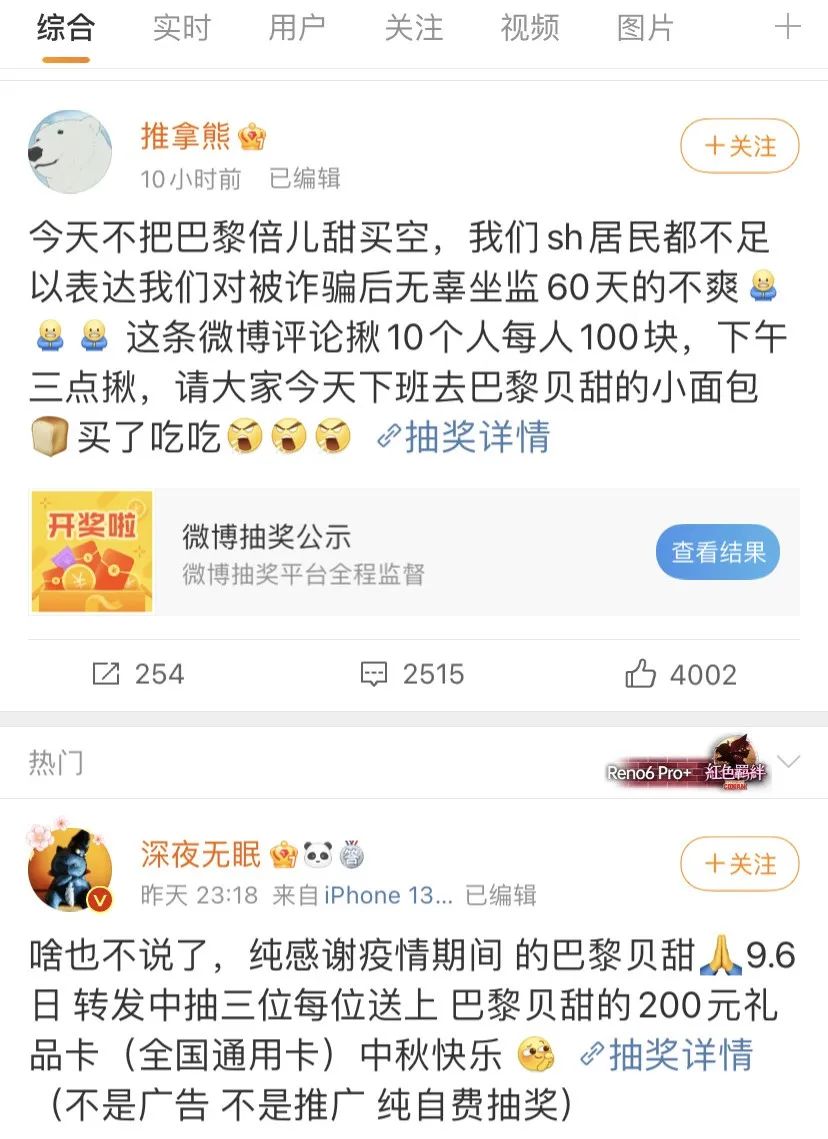Viewport: 828px width, 1139px height.
Task: Switch to the 关注 tab
Action: (413, 28)
